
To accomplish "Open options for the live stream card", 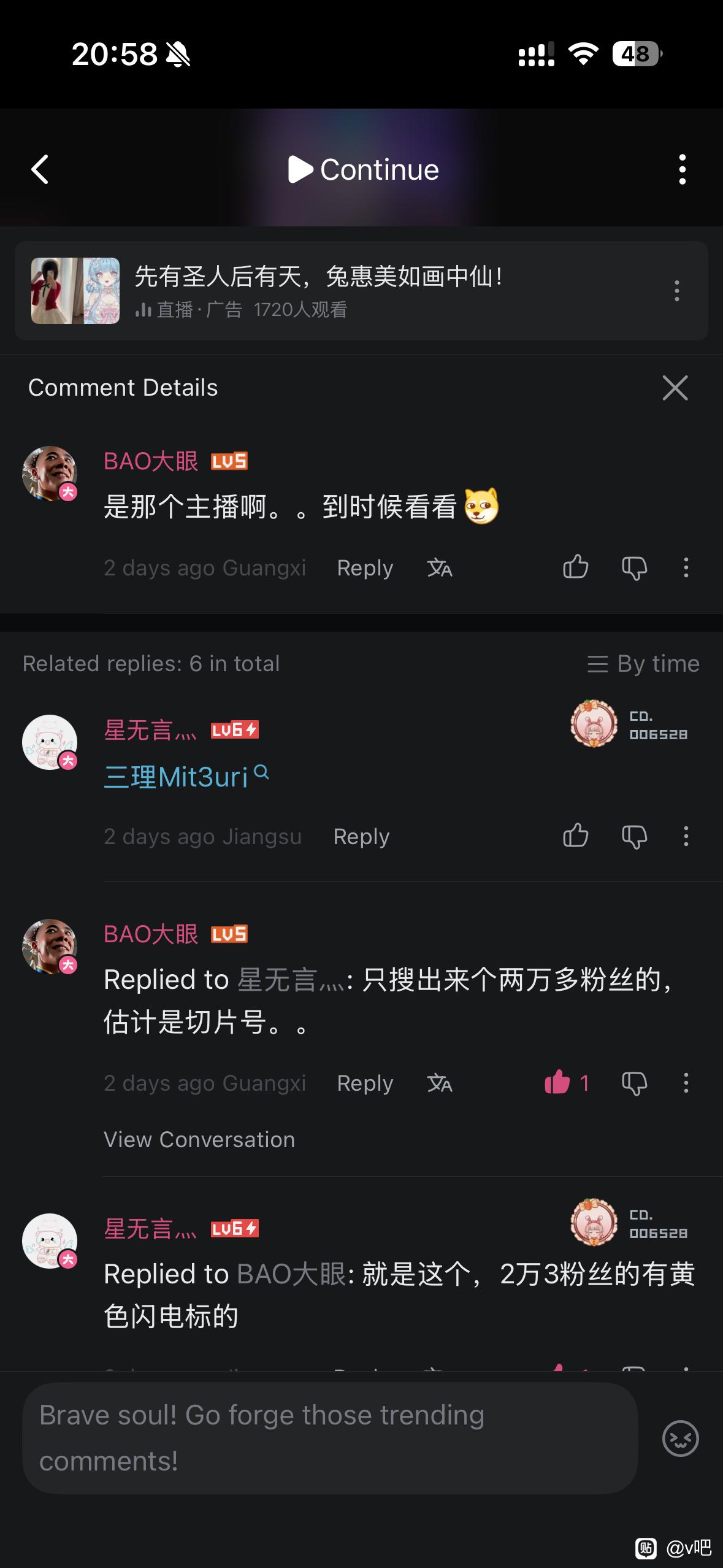I will 676,291.
